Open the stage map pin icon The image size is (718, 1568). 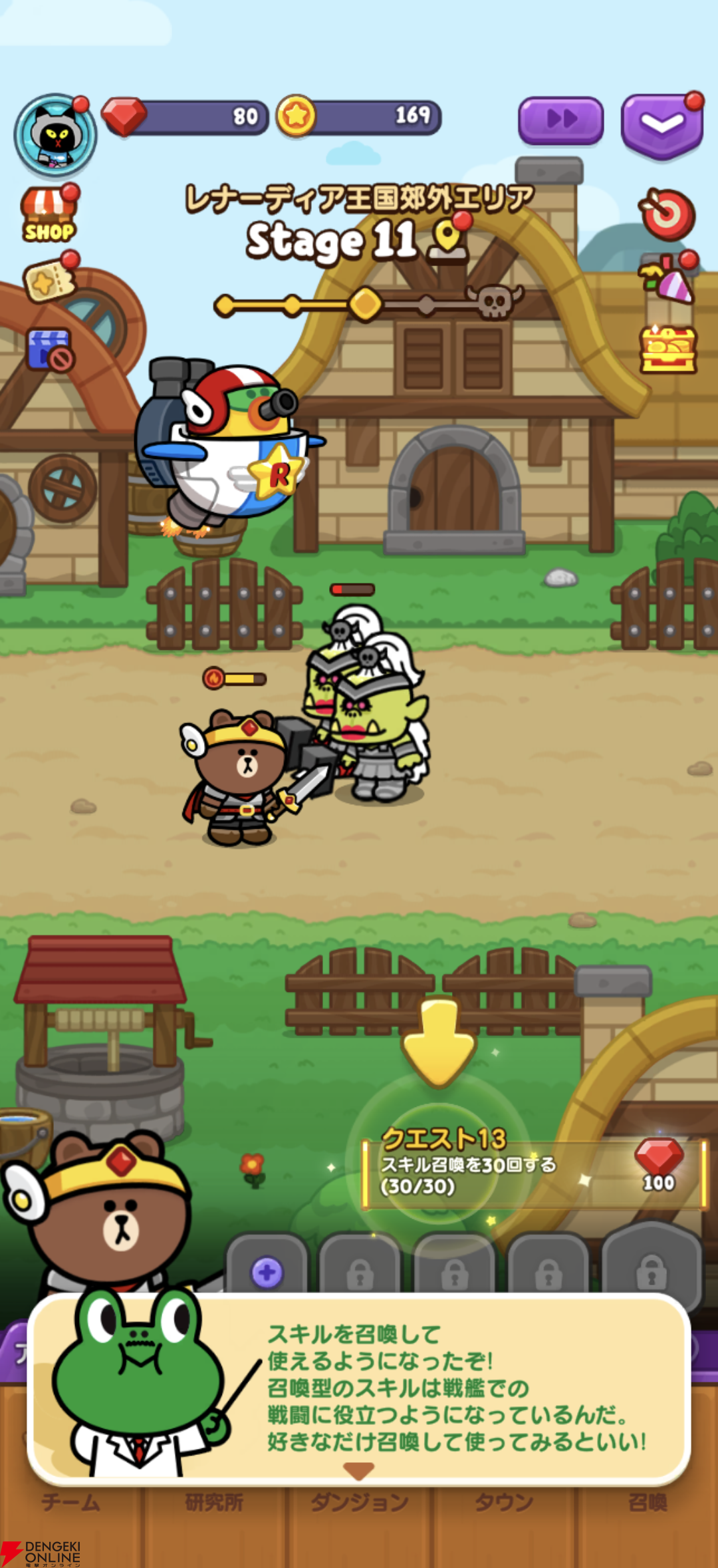click(449, 240)
